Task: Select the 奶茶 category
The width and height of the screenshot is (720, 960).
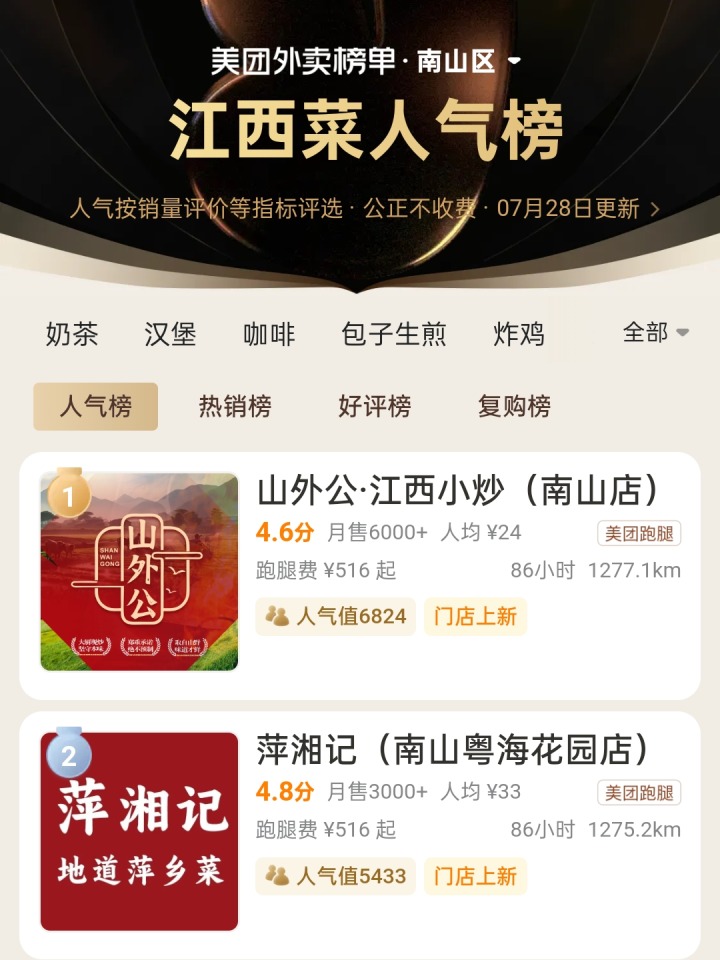Action: pyautogui.click(x=72, y=334)
